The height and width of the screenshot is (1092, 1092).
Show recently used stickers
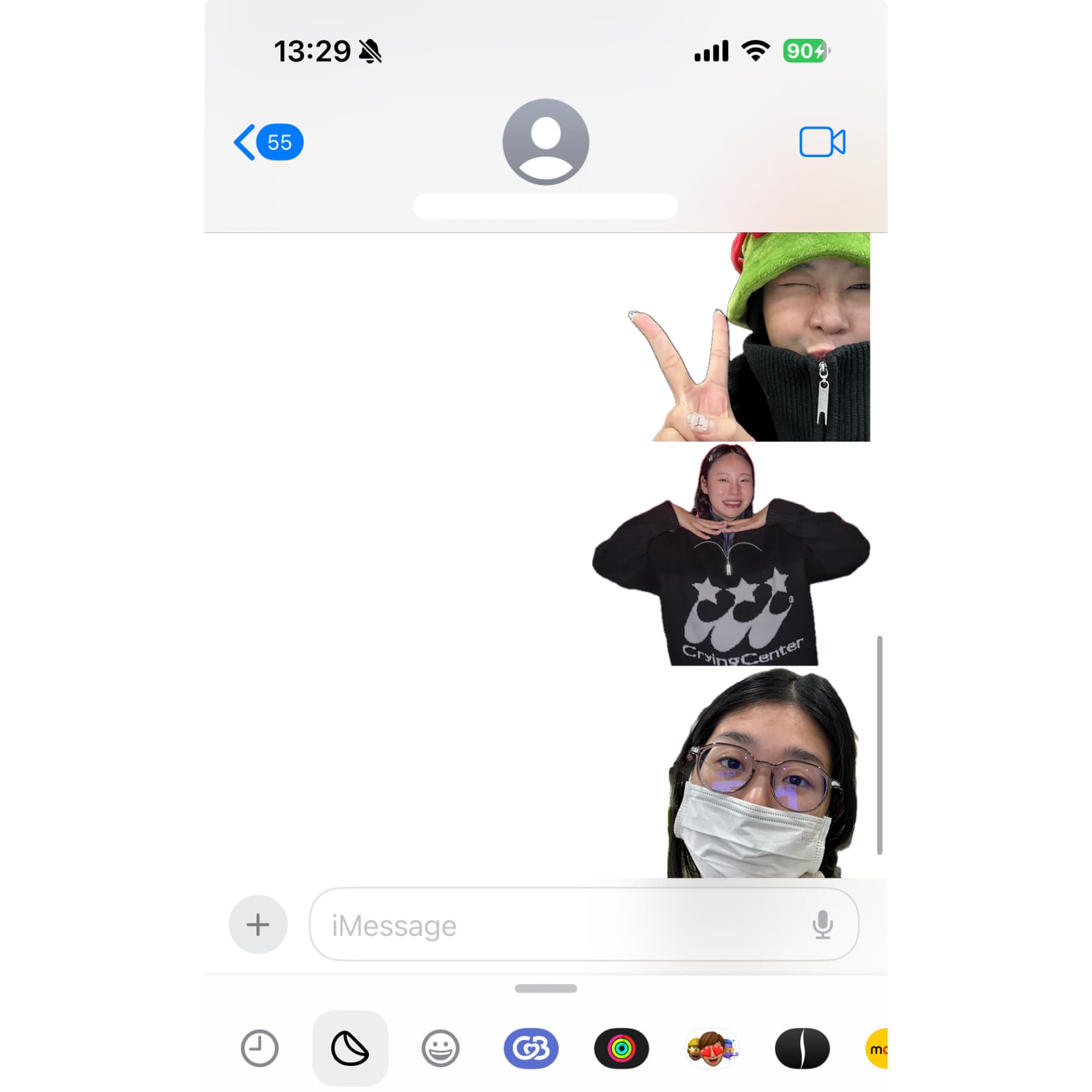point(260,1048)
